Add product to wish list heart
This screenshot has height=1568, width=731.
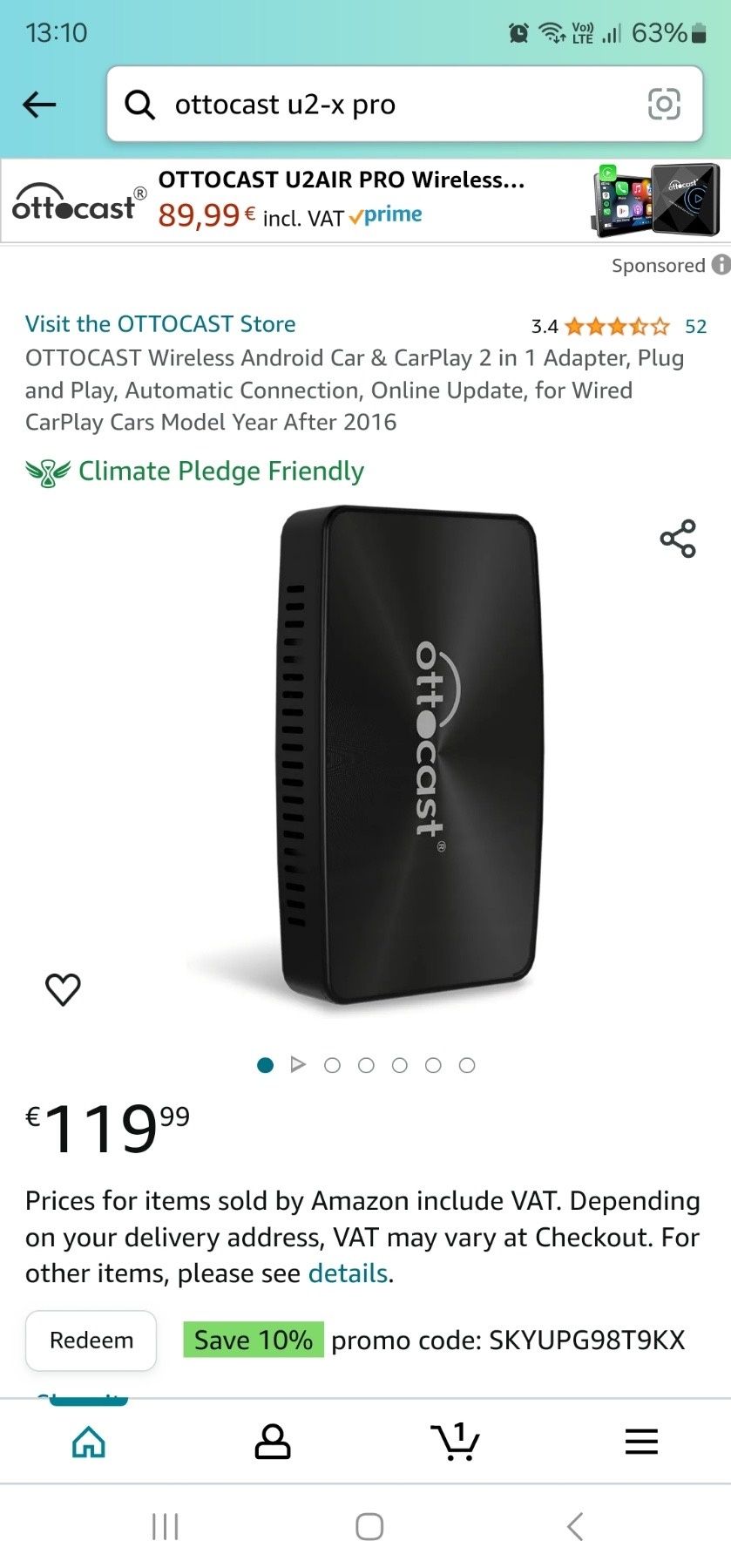(63, 988)
